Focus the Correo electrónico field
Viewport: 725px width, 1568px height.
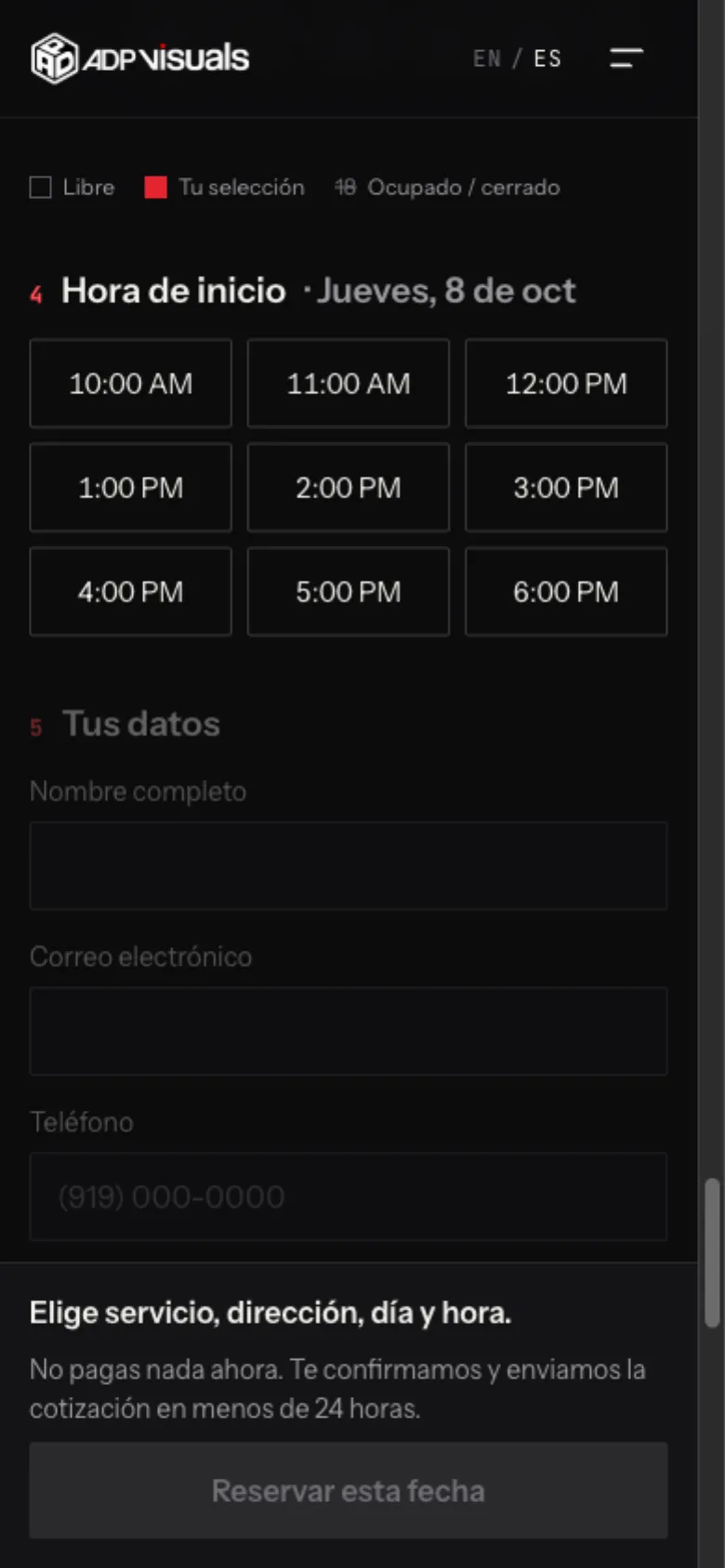tap(349, 1031)
